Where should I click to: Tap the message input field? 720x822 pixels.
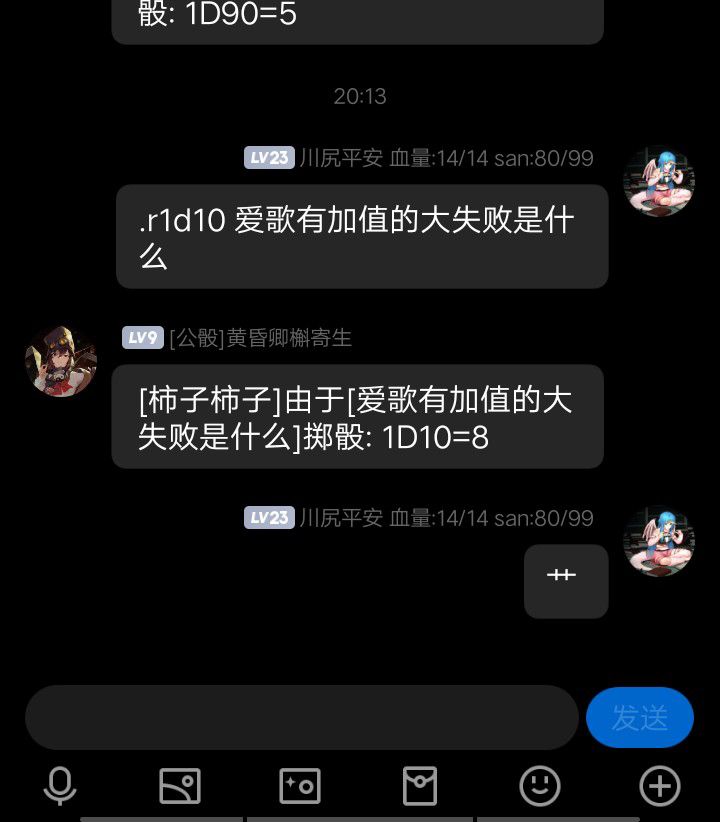[301, 717]
